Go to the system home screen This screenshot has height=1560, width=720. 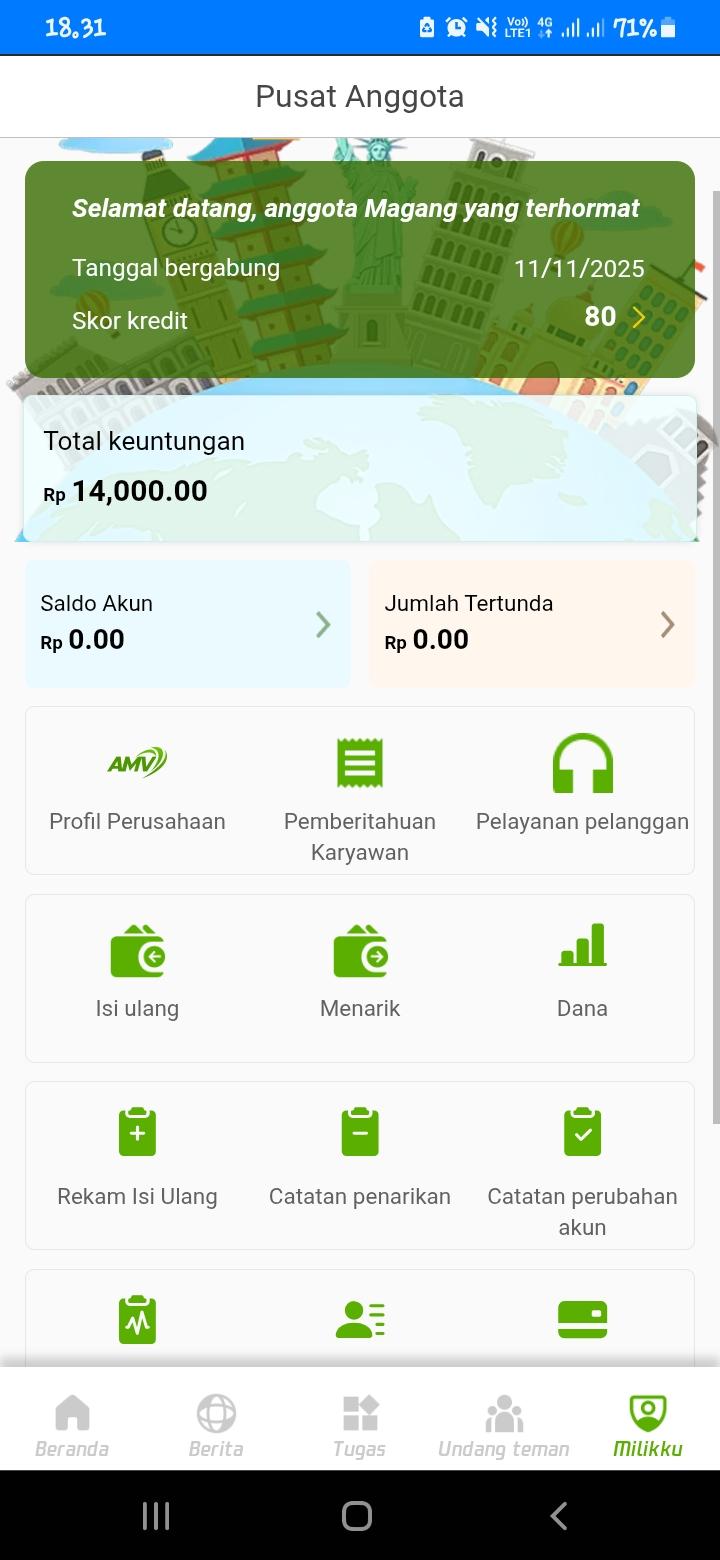pyautogui.click(x=357, y=1516)
